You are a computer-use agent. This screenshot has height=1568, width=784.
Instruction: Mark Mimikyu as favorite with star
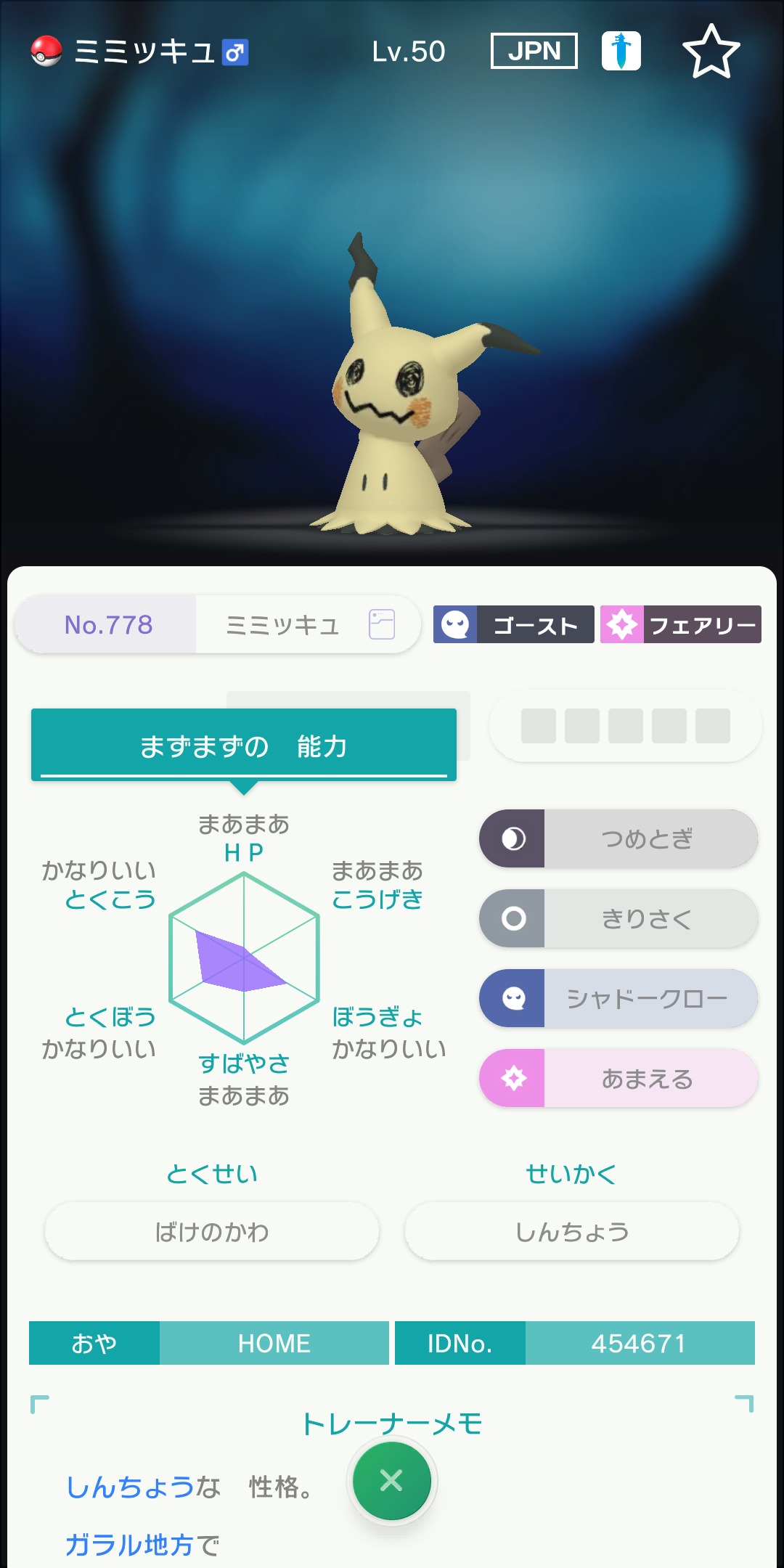point(711,52)
